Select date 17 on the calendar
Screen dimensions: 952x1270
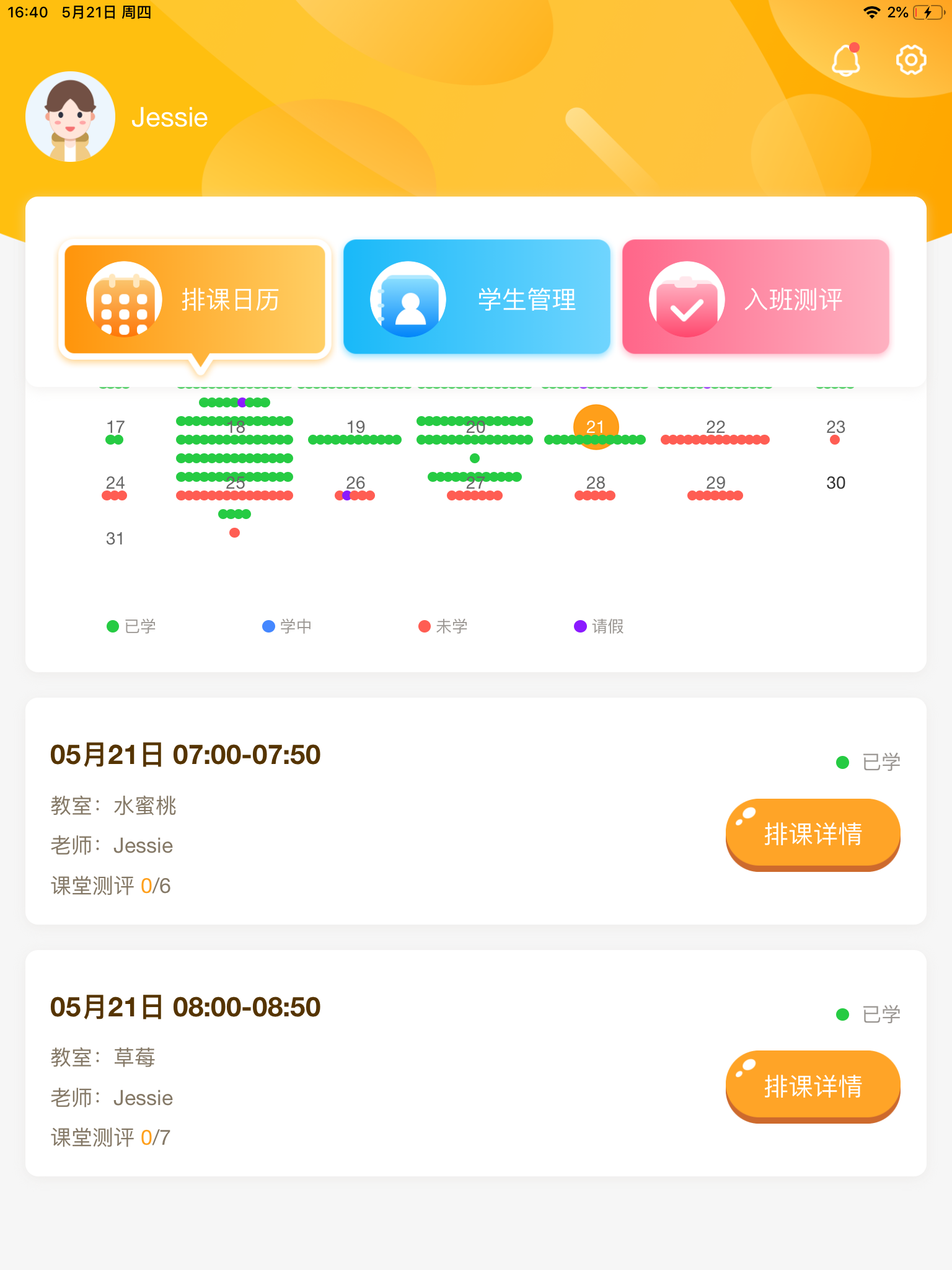pyautogui.click(x=115, y=426)
